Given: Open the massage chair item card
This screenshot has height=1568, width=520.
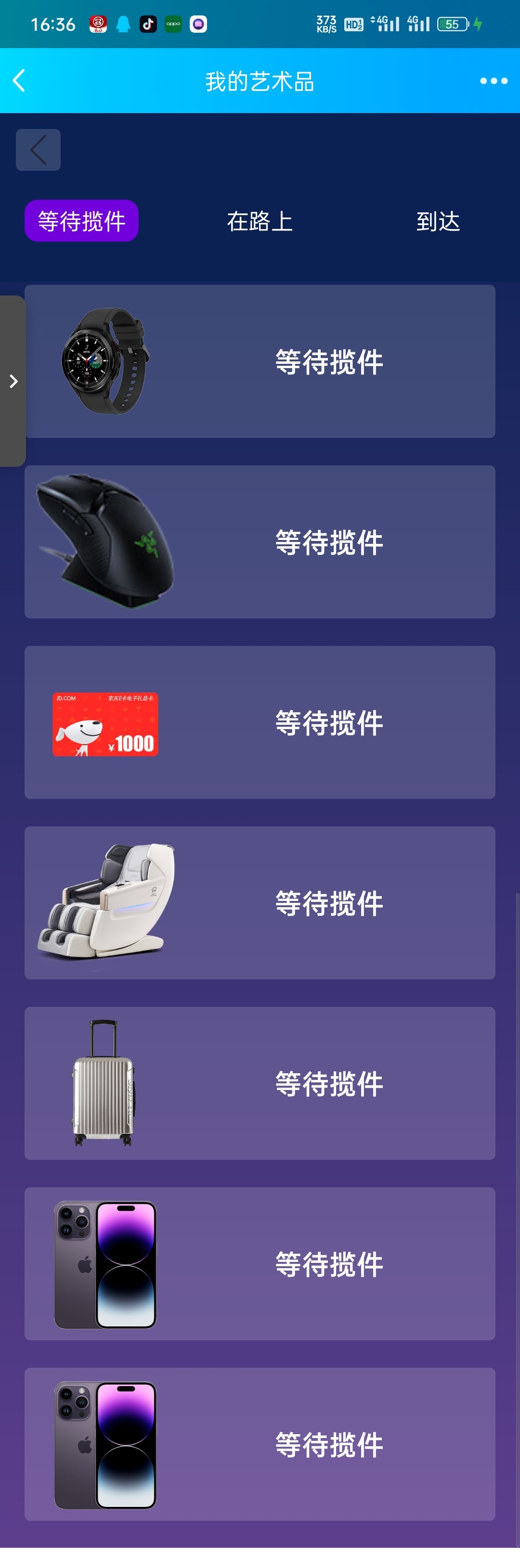Looking at the screenshot, I should coord(260,903).
